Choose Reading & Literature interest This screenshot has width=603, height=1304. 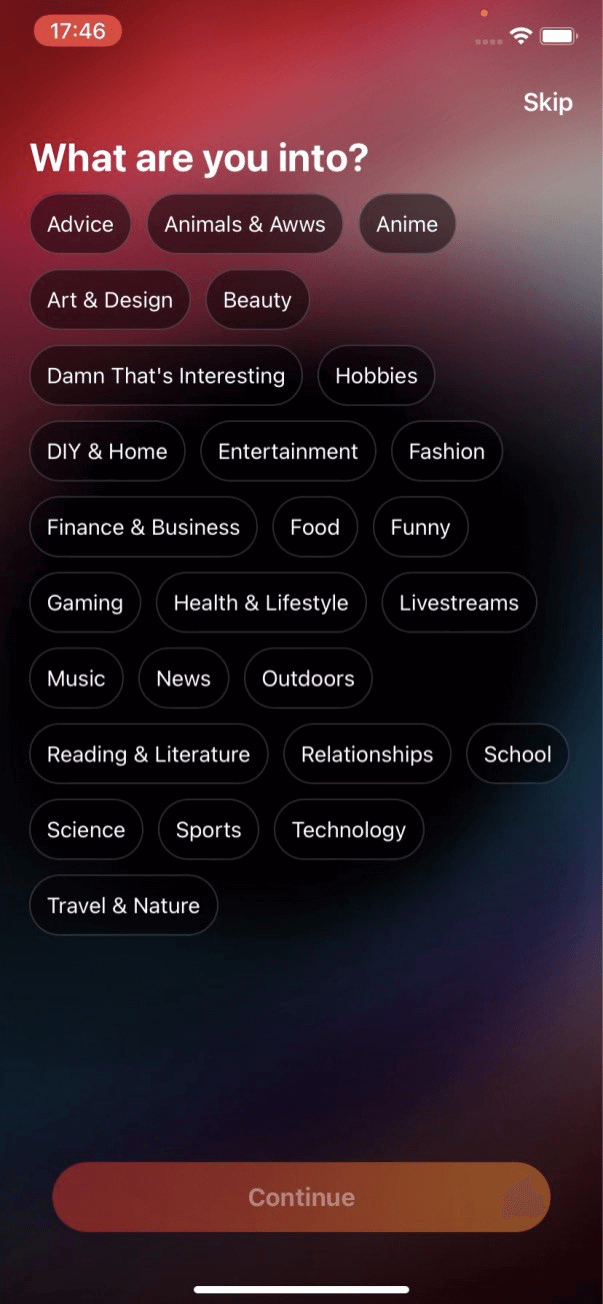point(149,754)
